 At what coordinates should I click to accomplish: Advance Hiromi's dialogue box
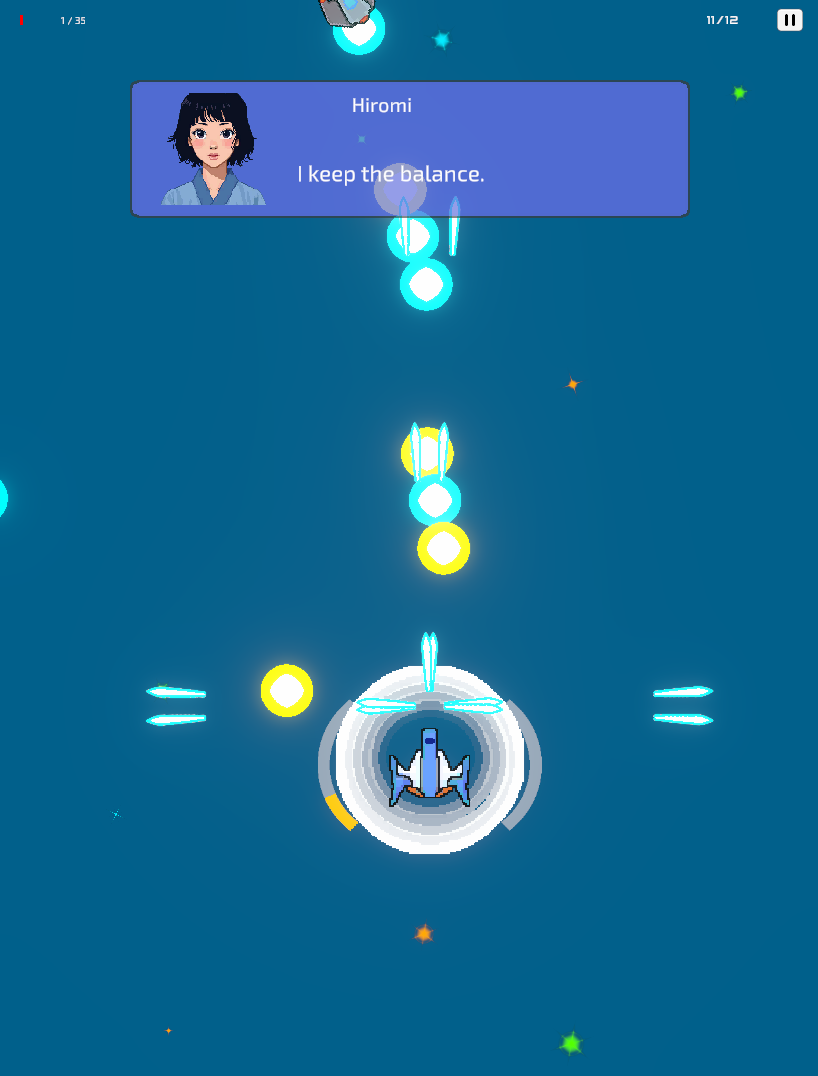coord(409,149)
